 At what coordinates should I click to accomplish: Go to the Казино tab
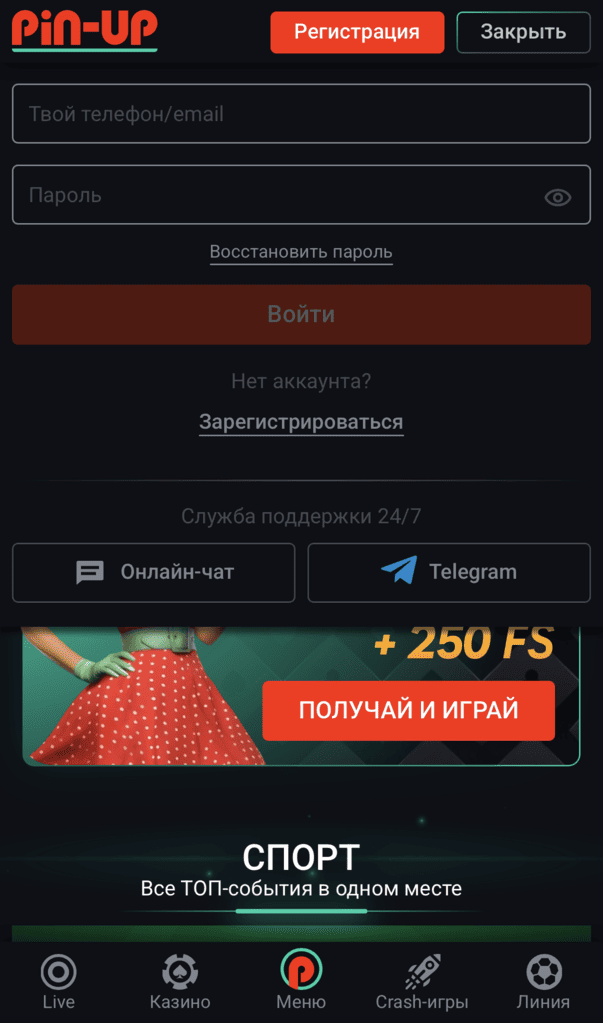coord(180,982)
